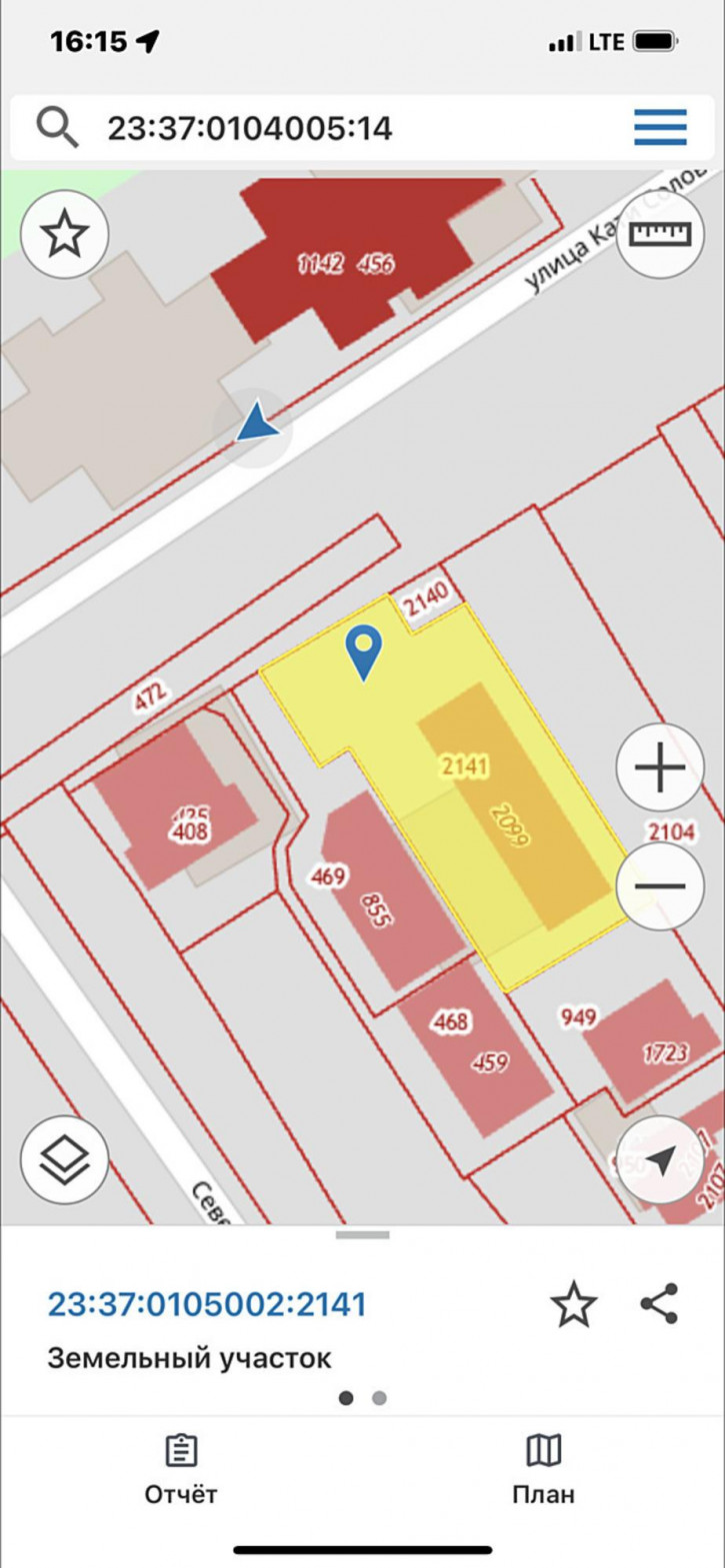Open the hamburger menu
725x1568 pixels.
pyautogui.click(x=660, y=128)
